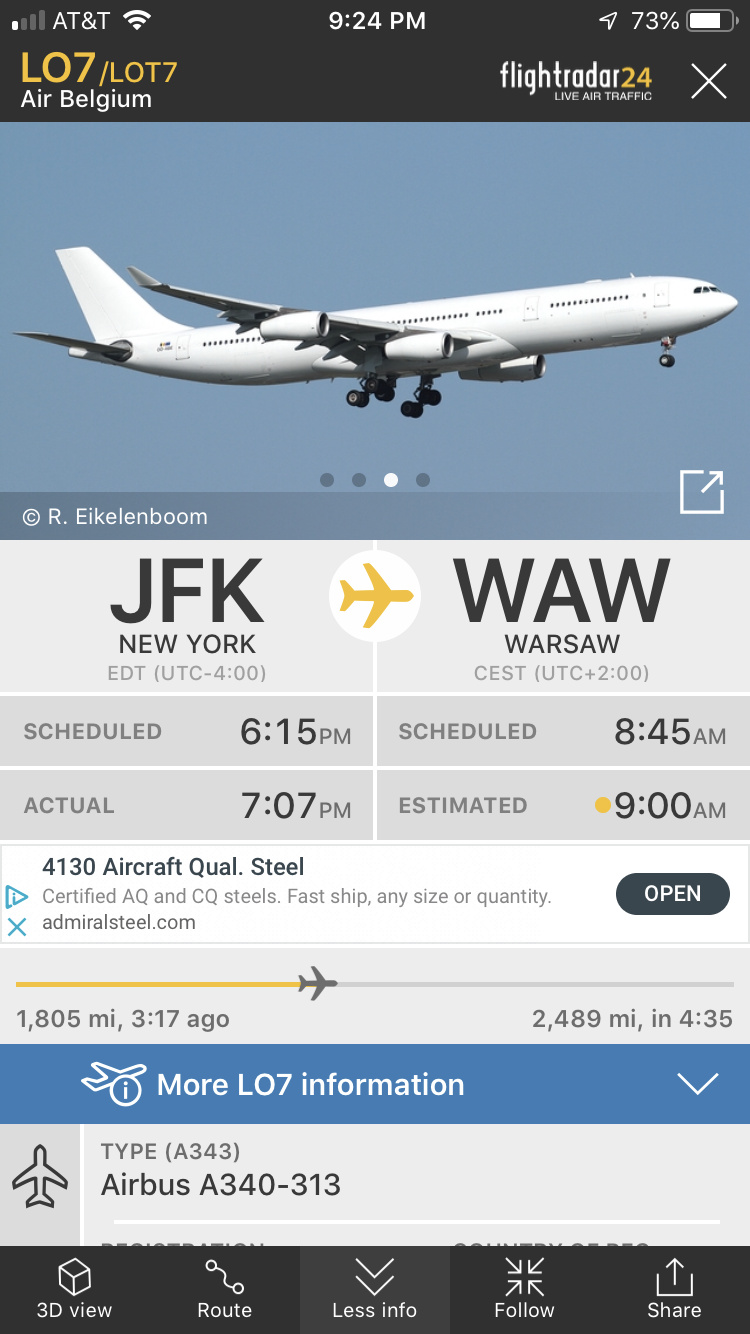Show the flight Route
750x1334 pixels.
coord(224,1290)
